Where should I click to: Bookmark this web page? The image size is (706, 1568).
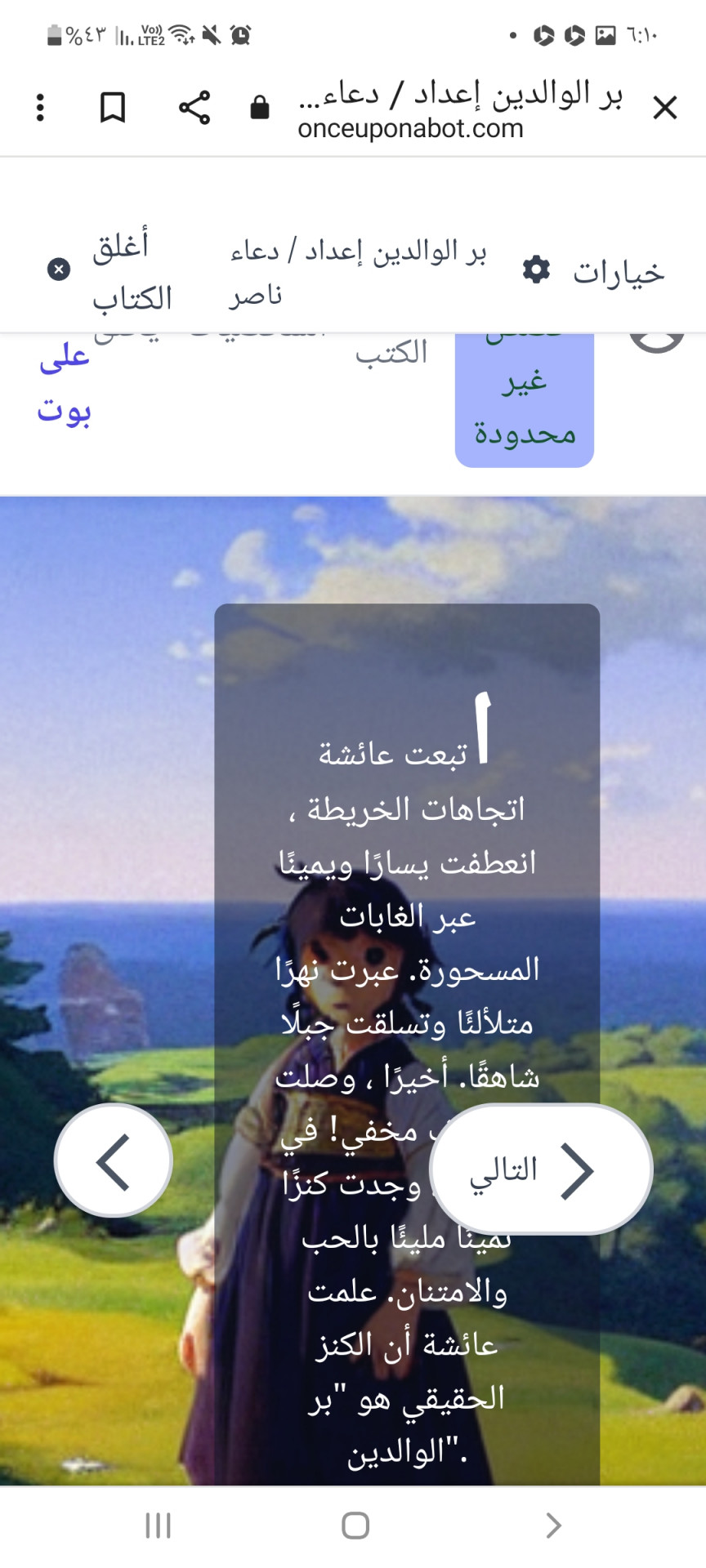click(113, 107)
